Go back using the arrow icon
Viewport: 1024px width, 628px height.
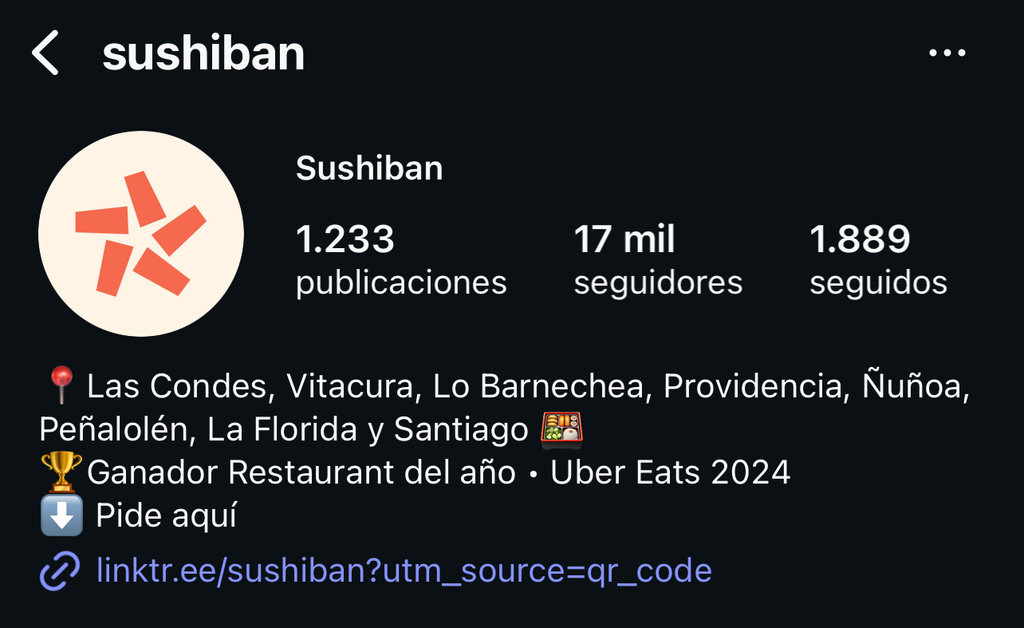46,53
